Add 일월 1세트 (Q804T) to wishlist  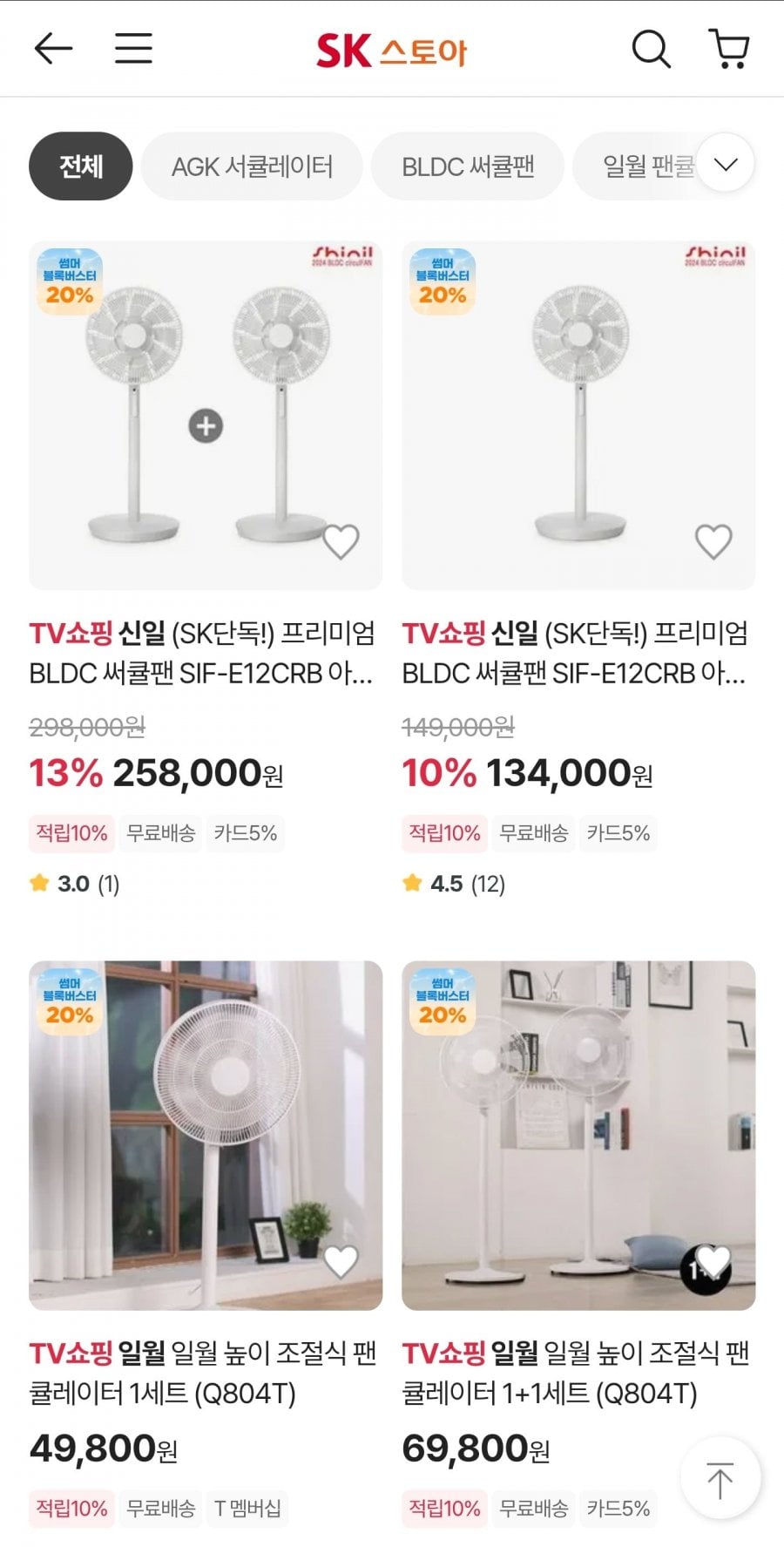(341, 1261)
